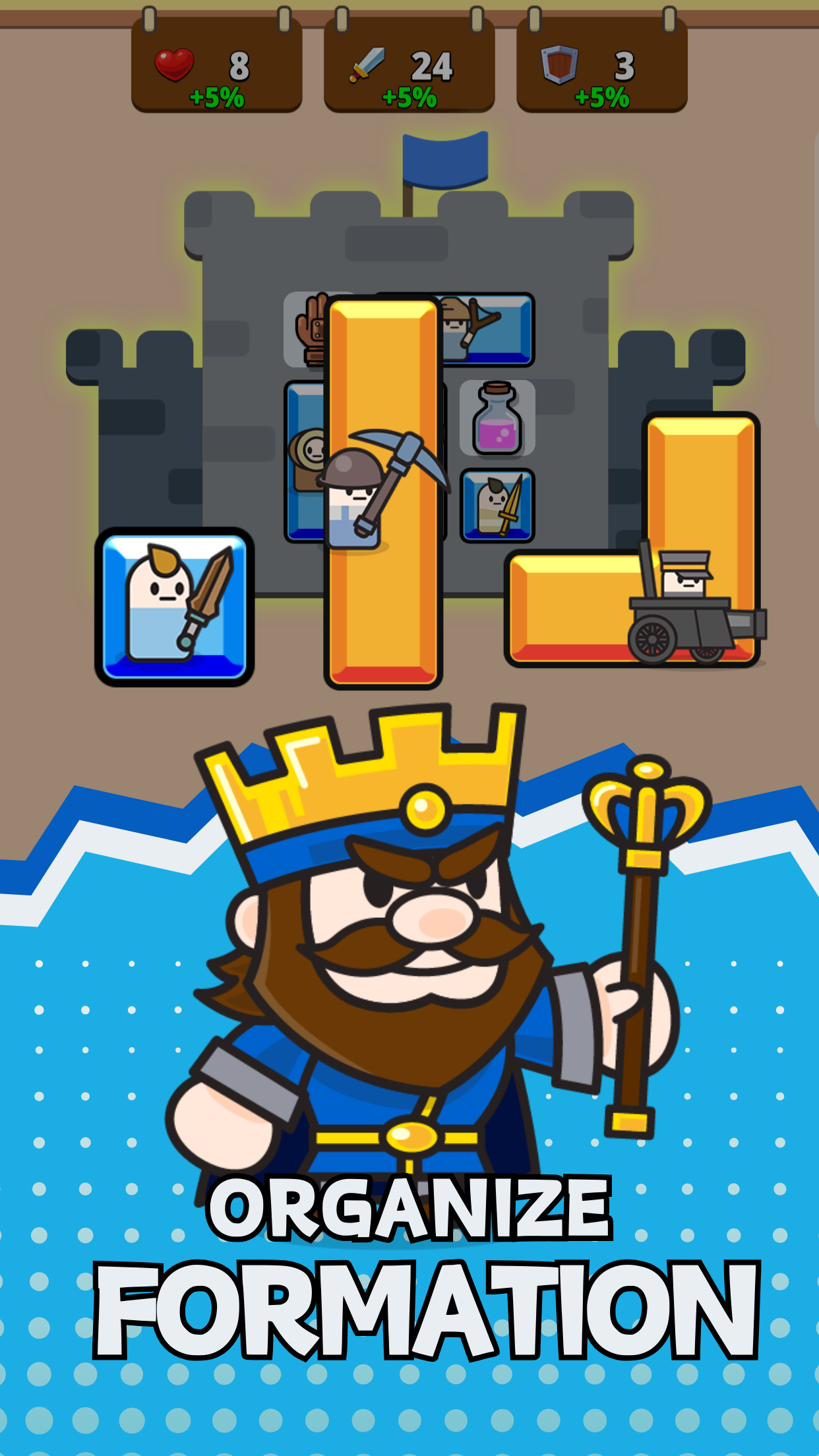Click the king character with scepter

(x=409, y=989)
